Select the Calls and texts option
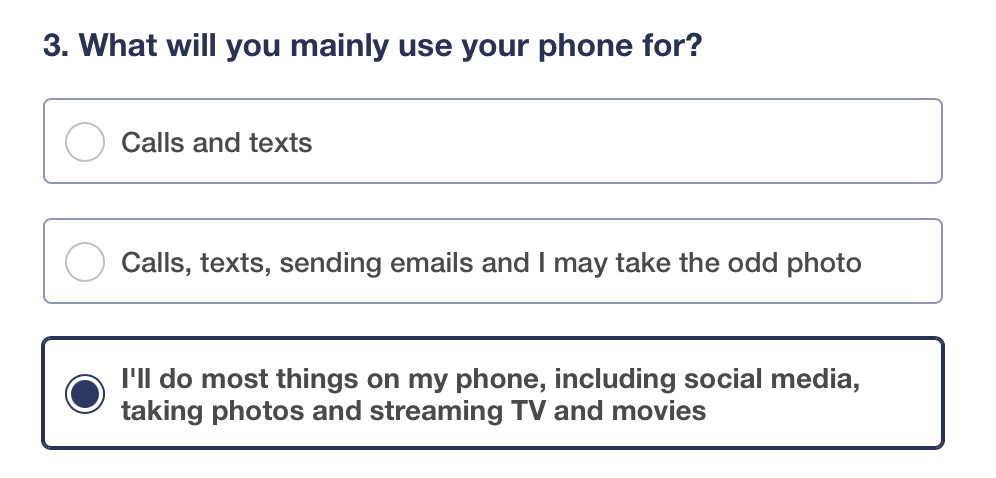The width and height of the screenshot is (996, 478). (x=85, y=142)
